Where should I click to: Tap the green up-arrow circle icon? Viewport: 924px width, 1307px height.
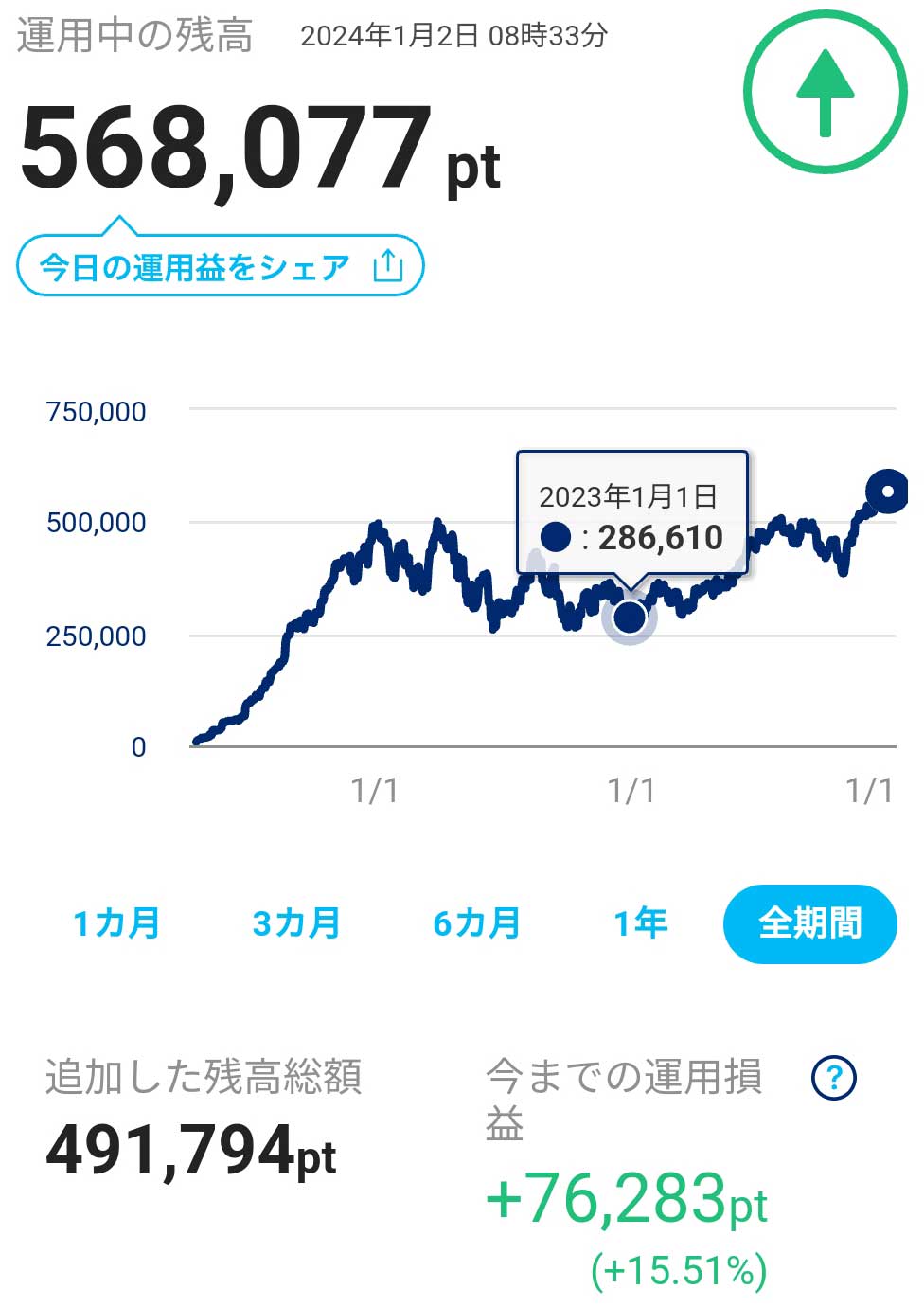(826, 92)
